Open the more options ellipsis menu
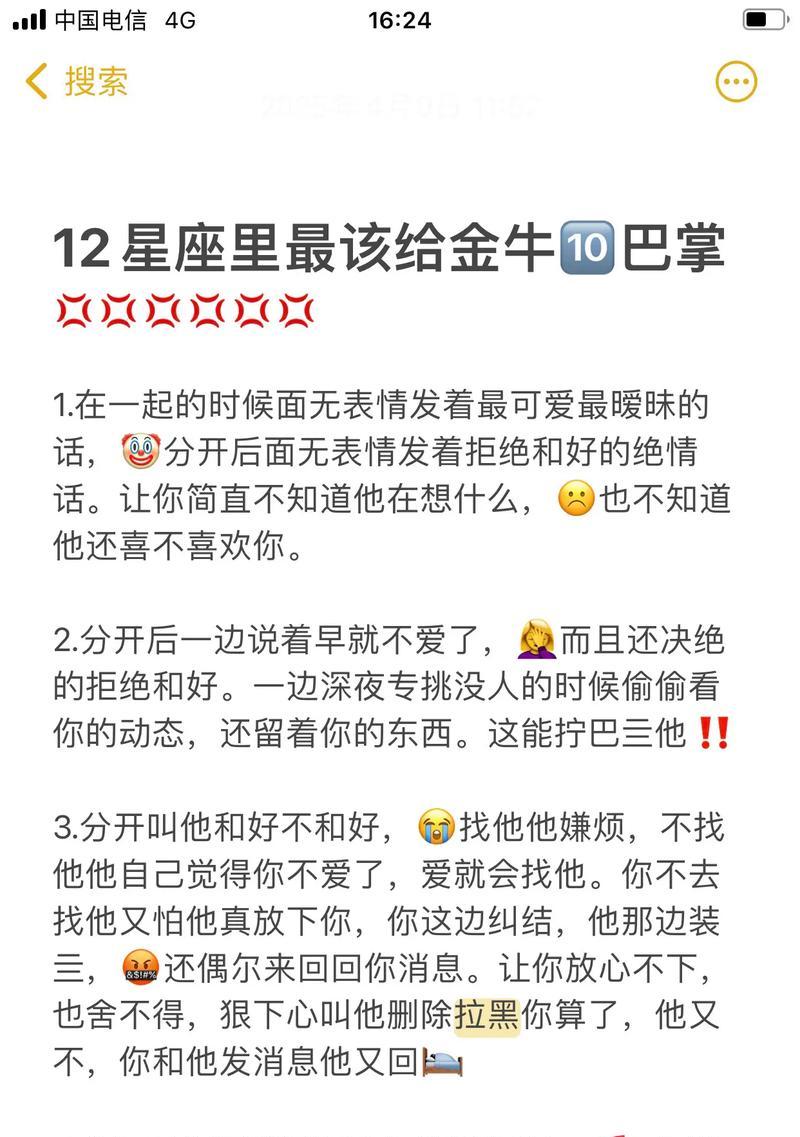Viewport: 800px width, 1137px height. [736, 82]
